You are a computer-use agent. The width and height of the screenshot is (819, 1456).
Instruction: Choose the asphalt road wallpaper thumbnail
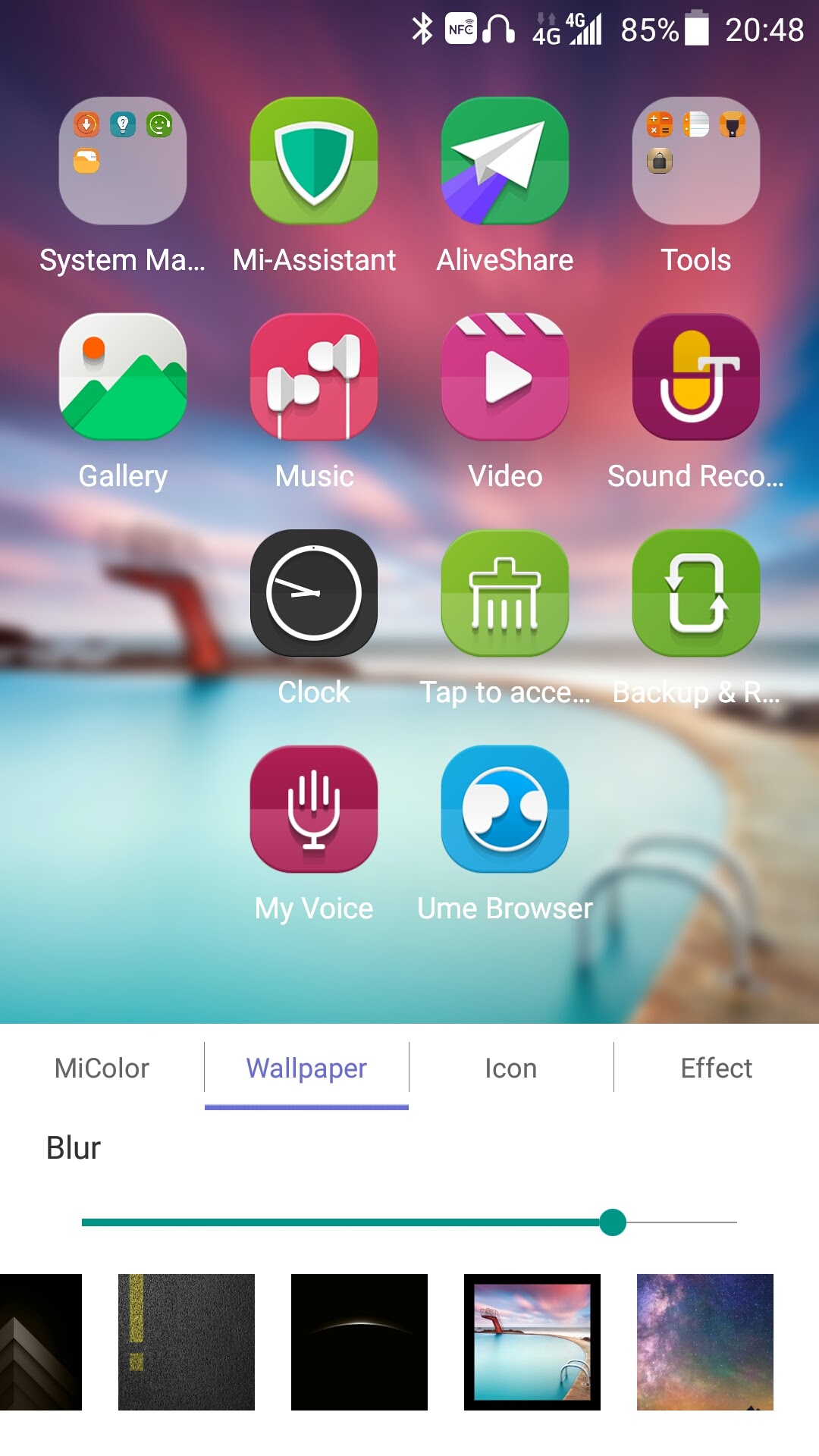click(x=187, y=1341)
